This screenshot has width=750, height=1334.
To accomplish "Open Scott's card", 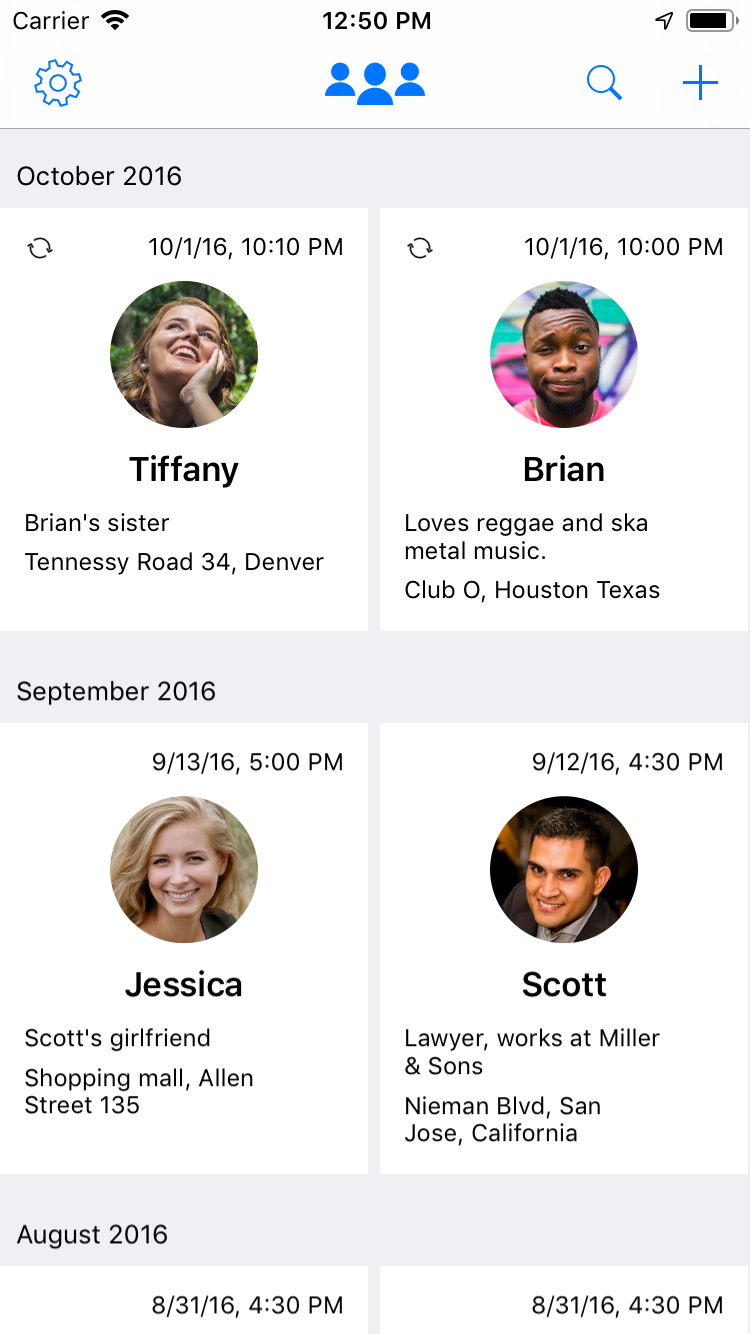I will click(564, 948).
